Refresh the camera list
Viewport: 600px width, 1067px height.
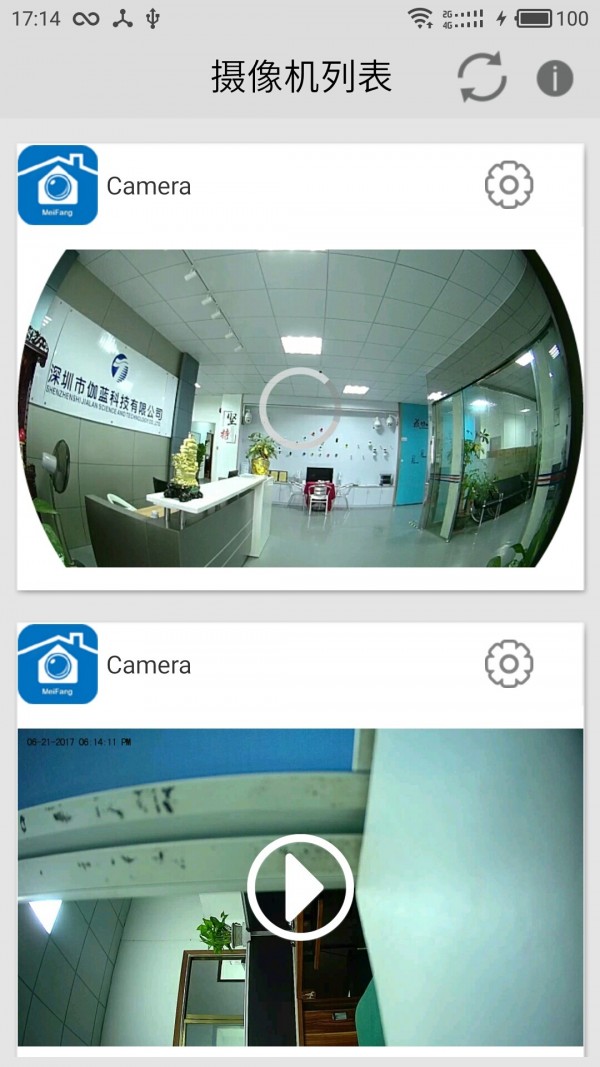pos(482,78)
